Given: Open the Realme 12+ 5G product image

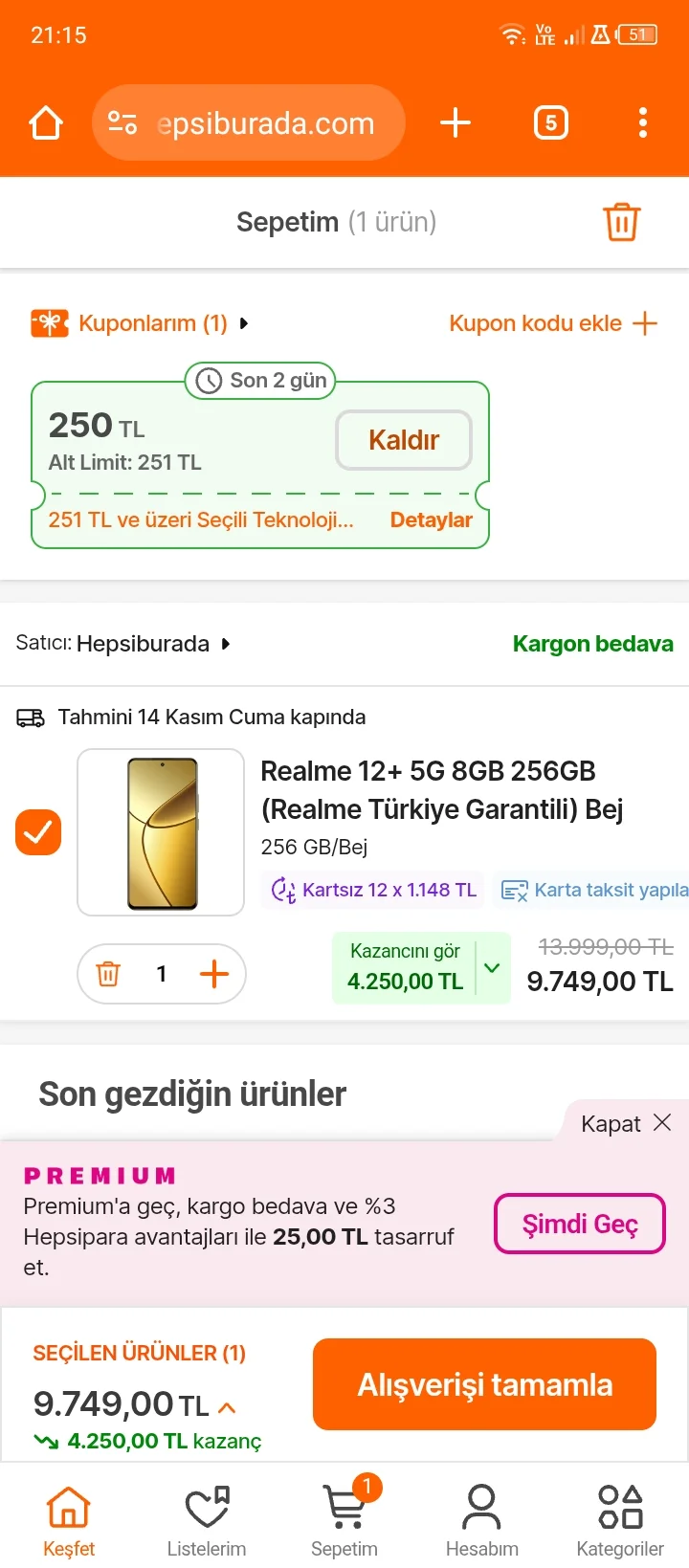Looking at the screenshot, I should coord(161,832).
